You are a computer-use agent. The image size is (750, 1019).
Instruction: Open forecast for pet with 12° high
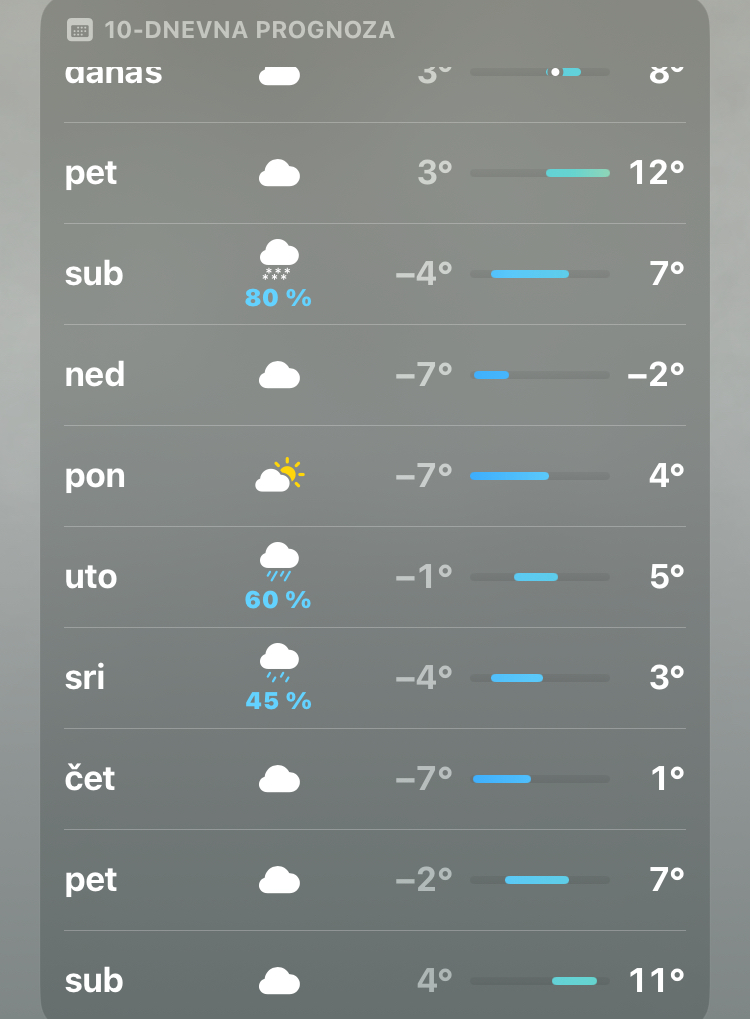(375, 173)
